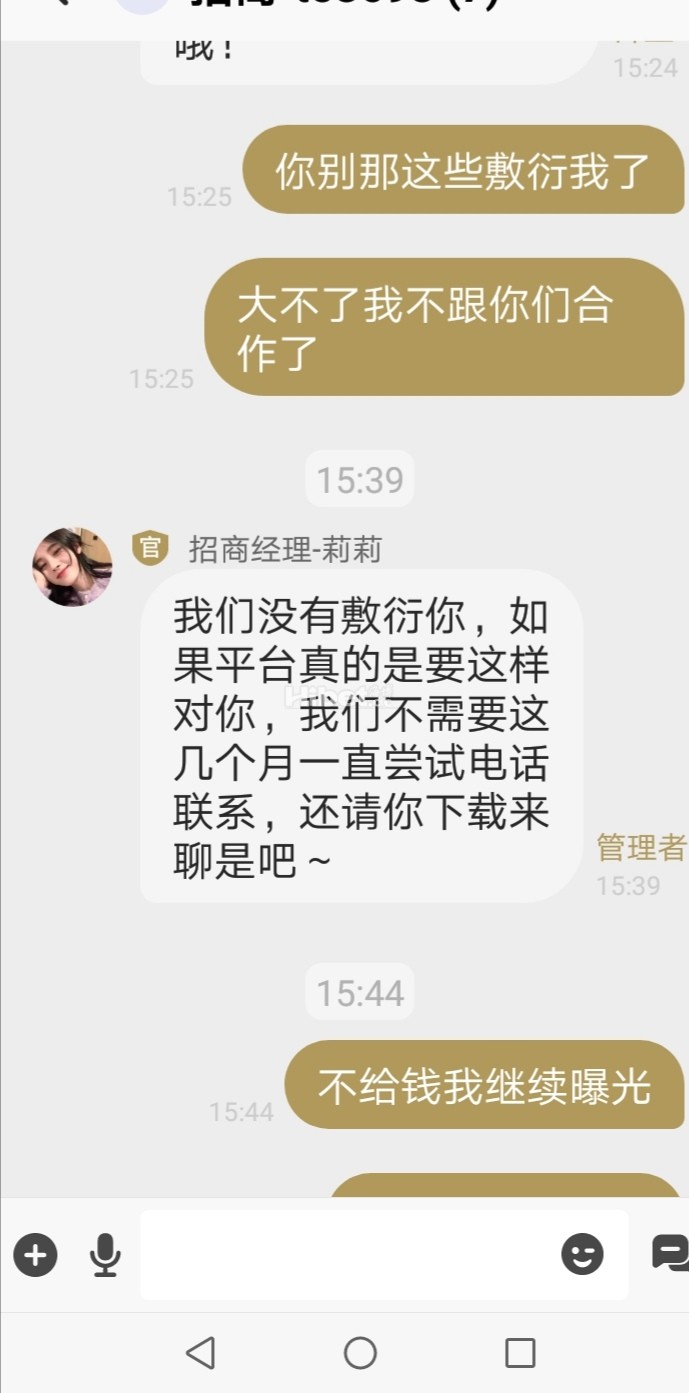Go back with the system back button
The height and width of the screenshot is (1393, 689).
200,1353
